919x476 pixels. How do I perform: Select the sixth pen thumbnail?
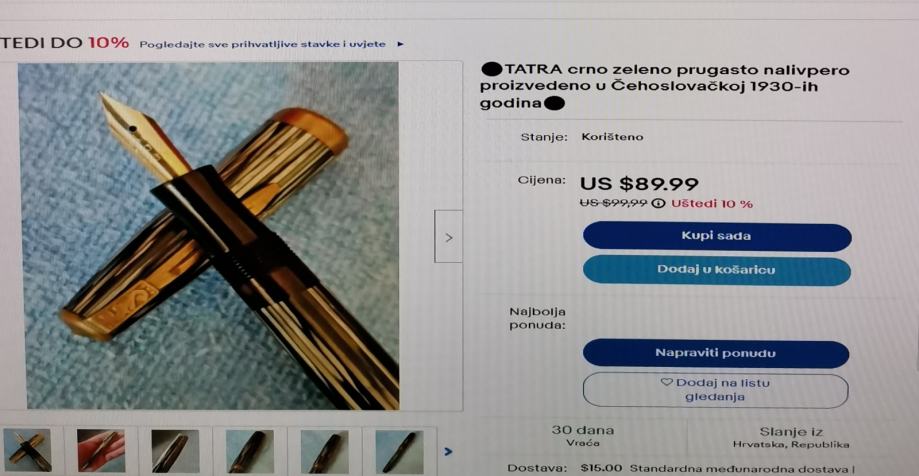tap(398, 451)
